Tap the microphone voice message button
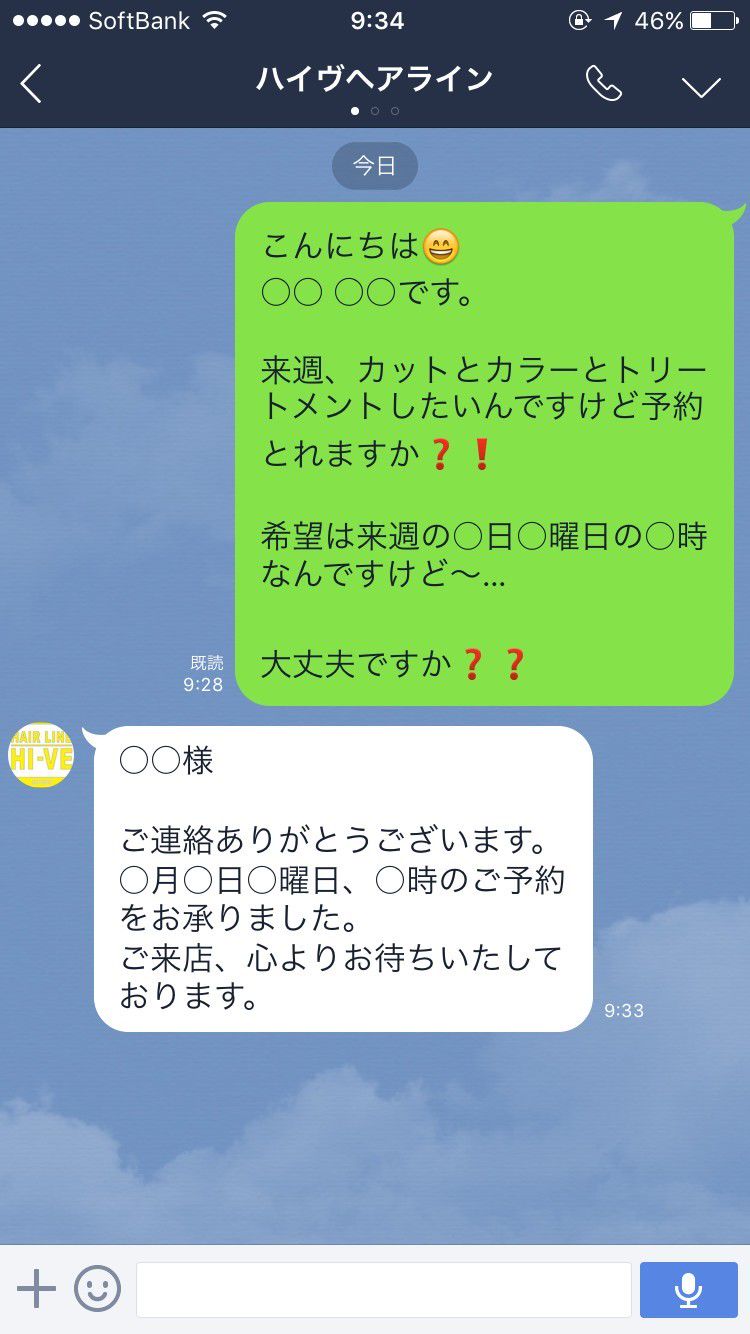This screenshot has width=750, height=1334. pyautogui.click(x=687, y=1289)
